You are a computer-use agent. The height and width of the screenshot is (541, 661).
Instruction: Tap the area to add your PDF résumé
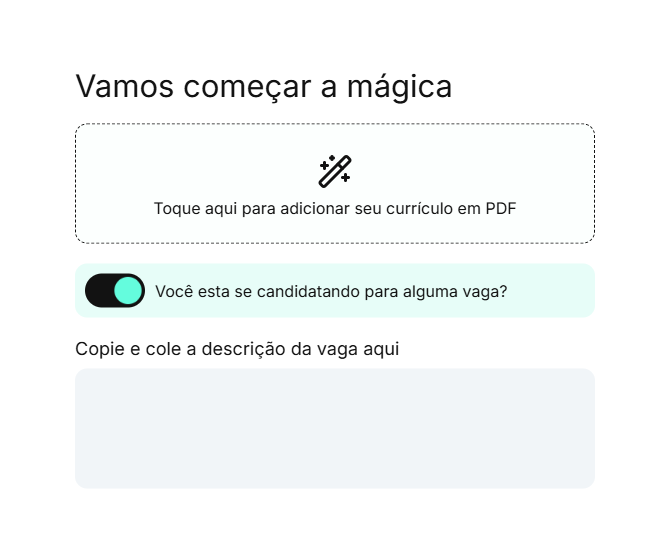[334, 184]
